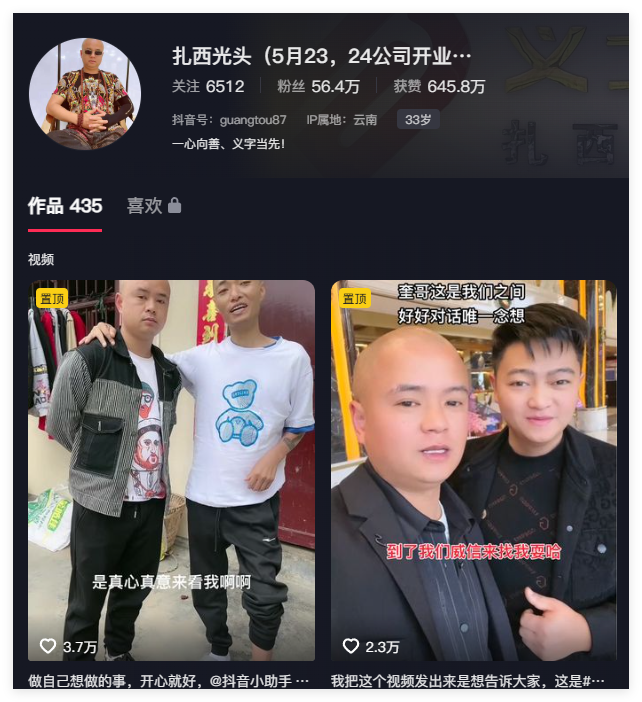
Task: View the 粉丝 56.4万 followers list
Action: (318, 87)
